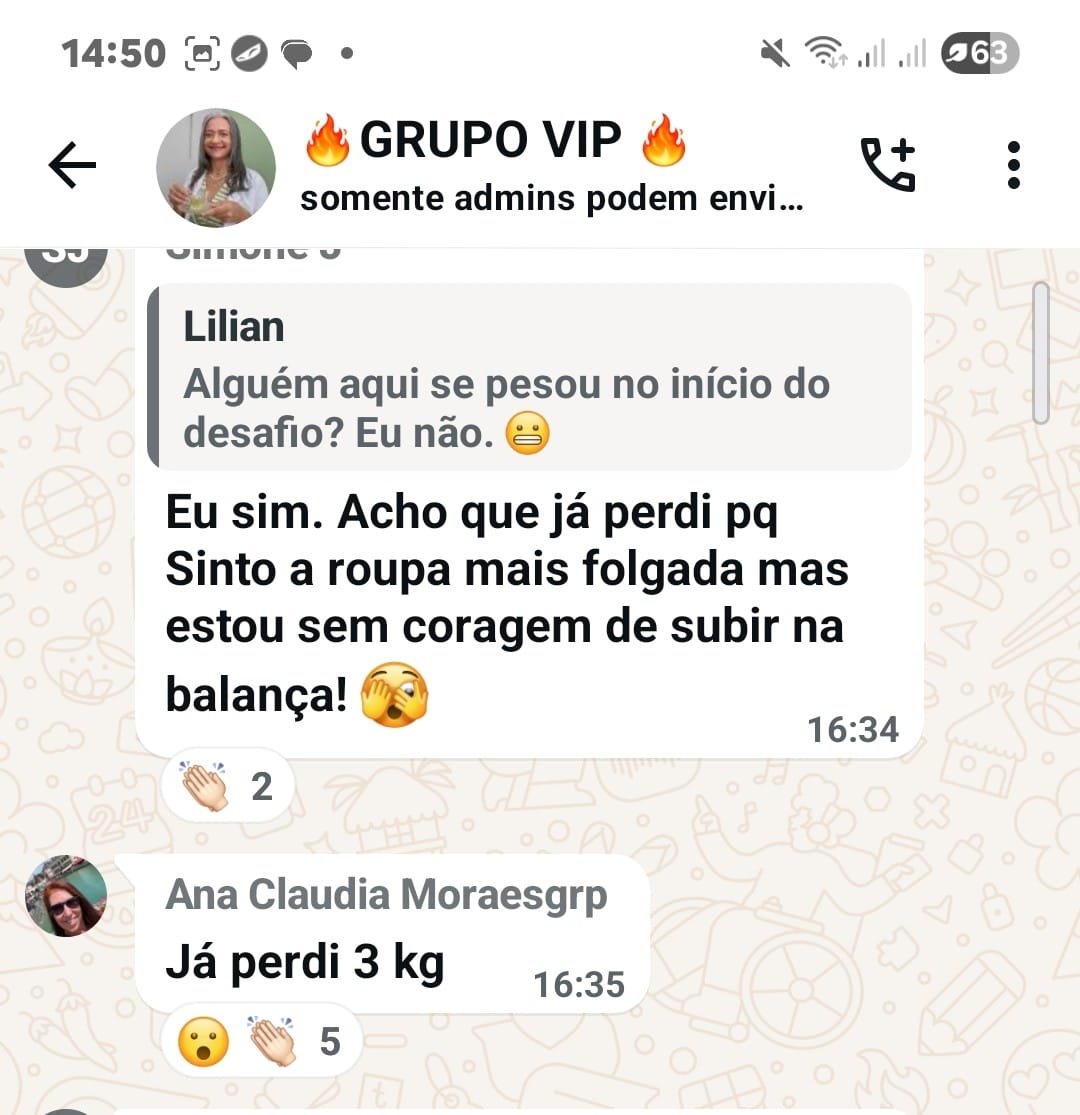Go back to the chat list

[72, 166]
